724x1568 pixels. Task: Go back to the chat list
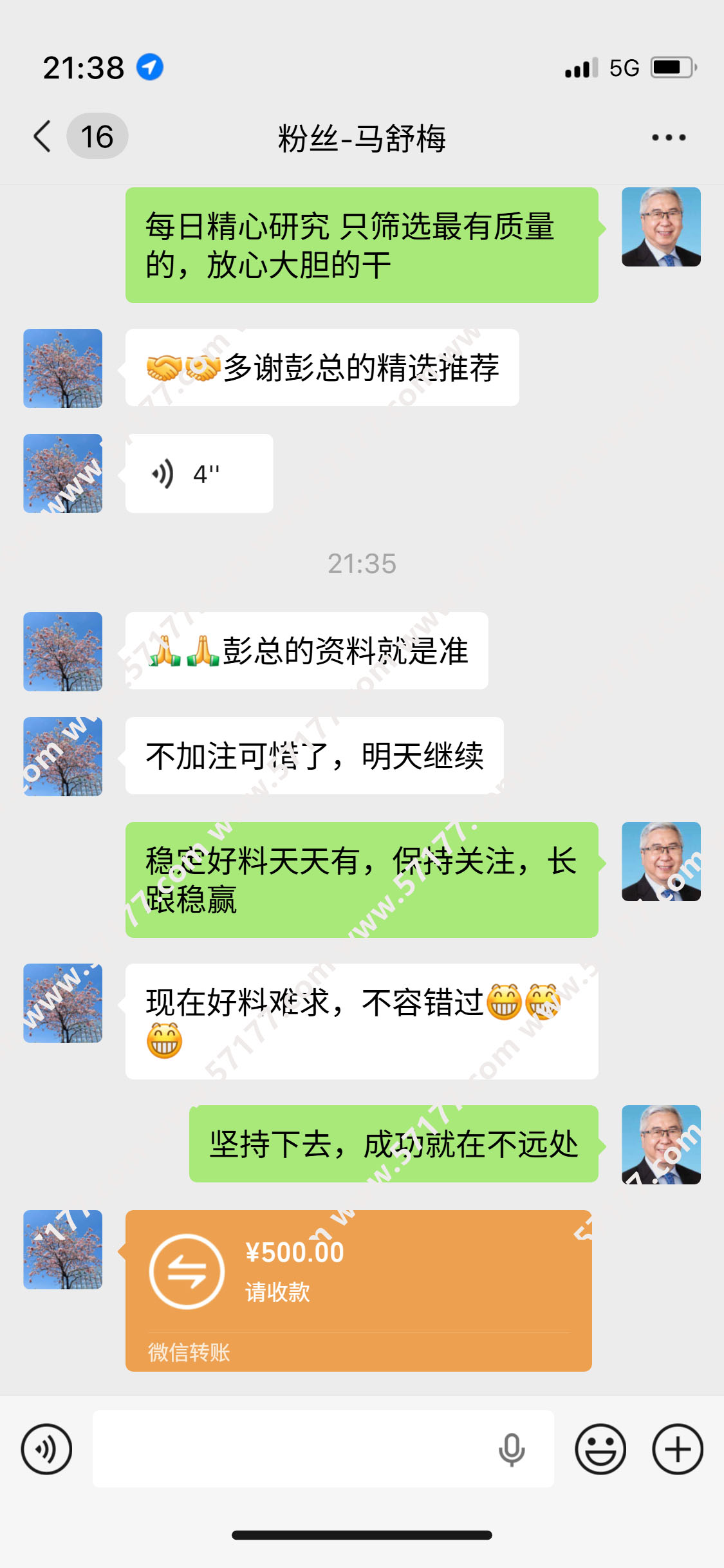(x=42, y=136)
